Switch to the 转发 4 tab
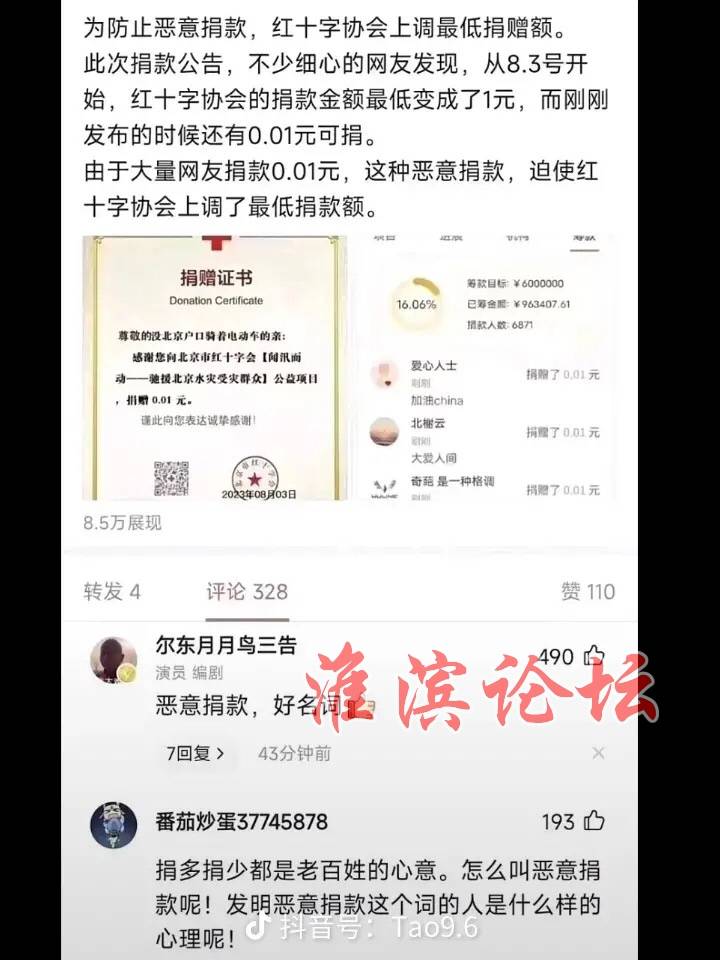The image size is (720, 960). click(112, 592)
